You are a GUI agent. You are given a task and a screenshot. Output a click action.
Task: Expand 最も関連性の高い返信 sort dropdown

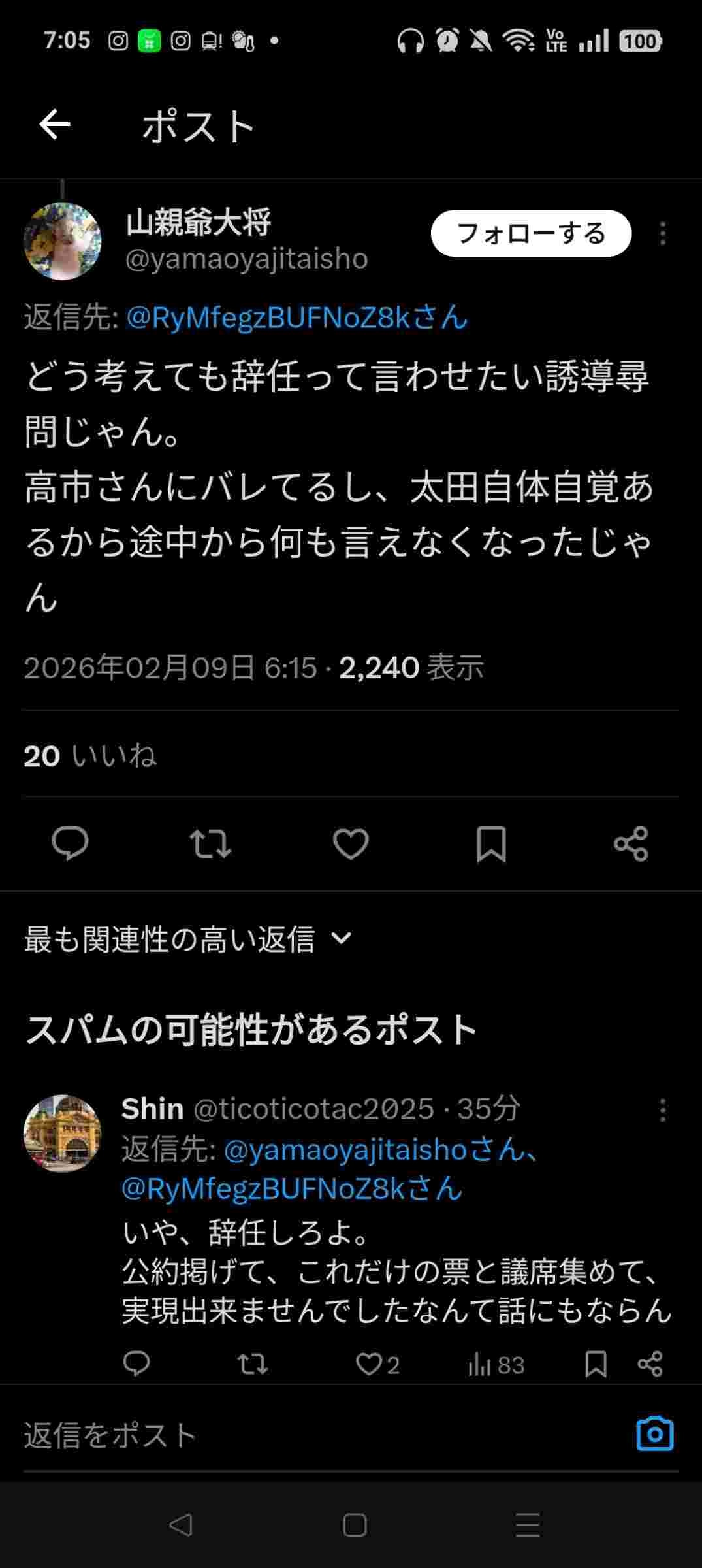point(188,939)
